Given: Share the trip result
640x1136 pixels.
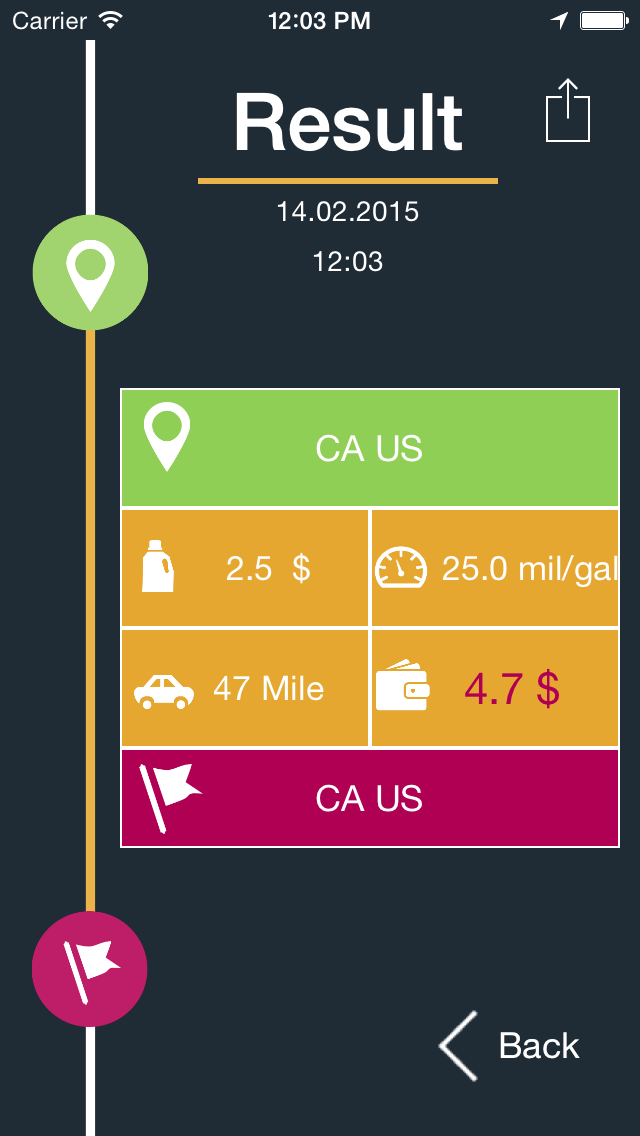Looking at the screenshot, I should click(x=568, y=110).
